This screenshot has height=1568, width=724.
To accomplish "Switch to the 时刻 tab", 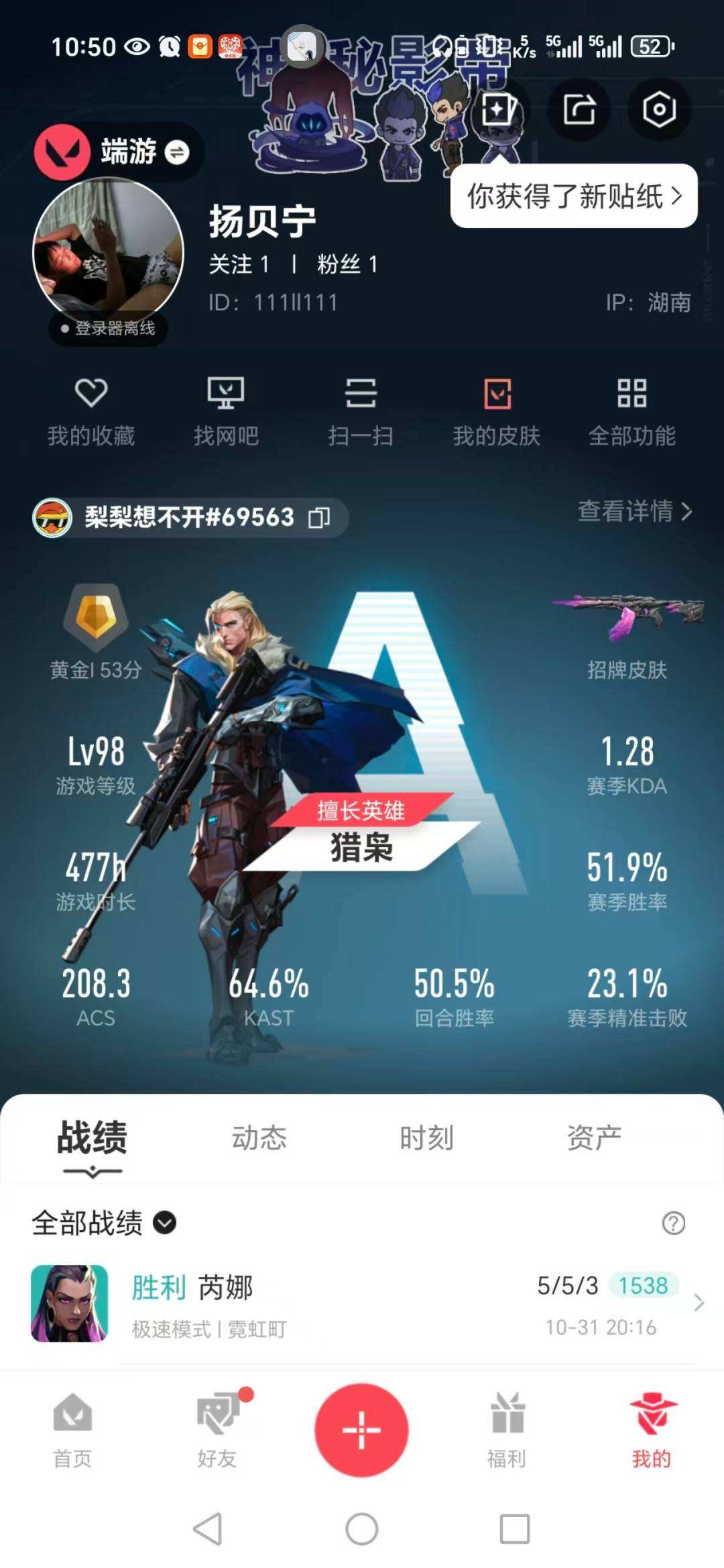I will click(x=426, y=1138).
